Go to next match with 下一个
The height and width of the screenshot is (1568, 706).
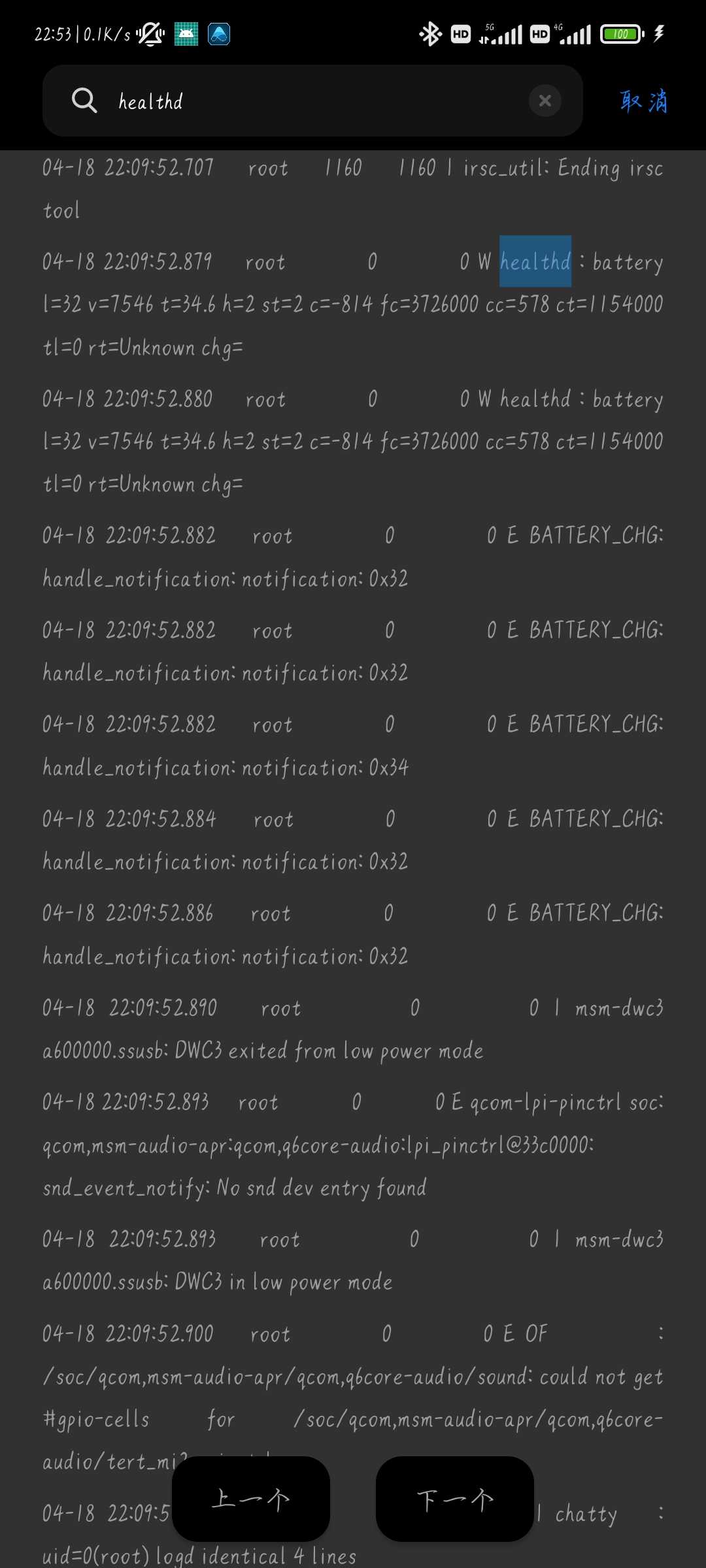click(x=455, y=1499)
